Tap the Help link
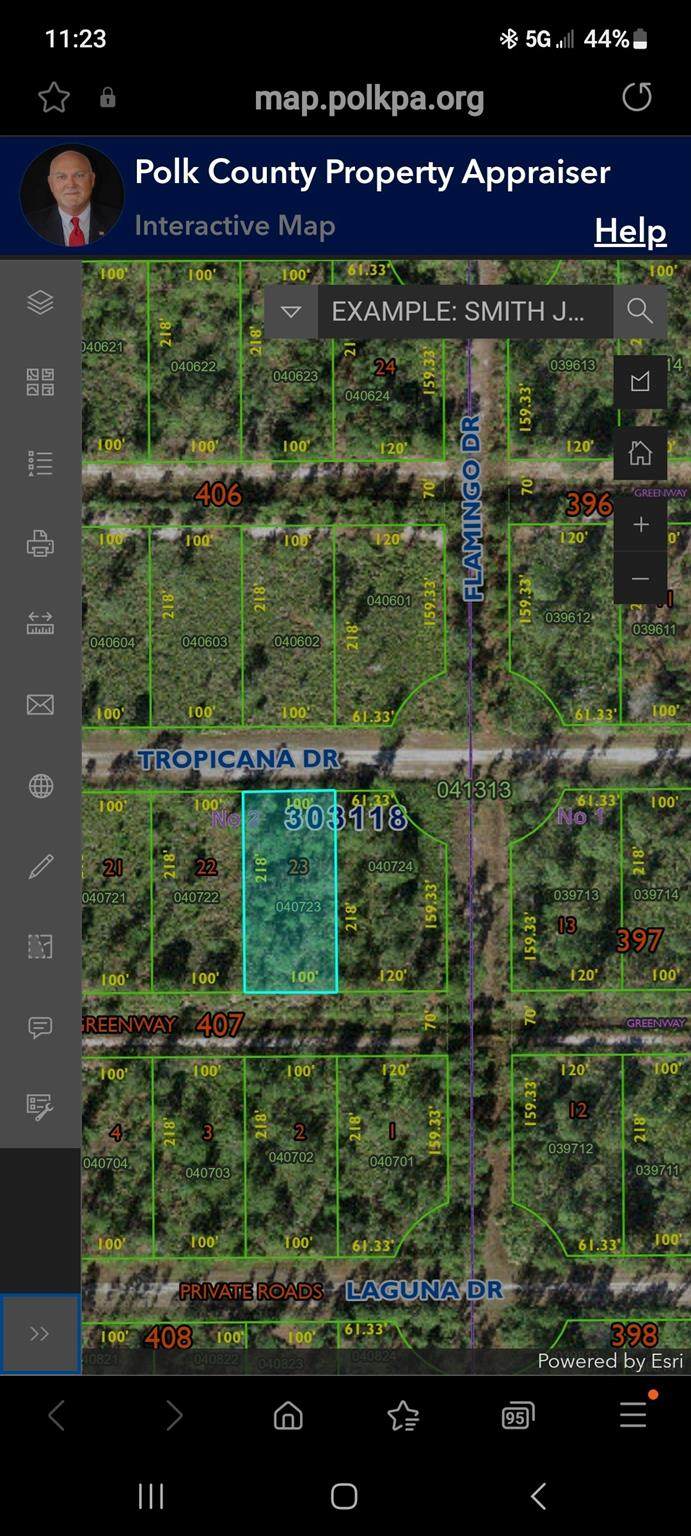Screen dimensions: 691x1536 coord(630,231)
